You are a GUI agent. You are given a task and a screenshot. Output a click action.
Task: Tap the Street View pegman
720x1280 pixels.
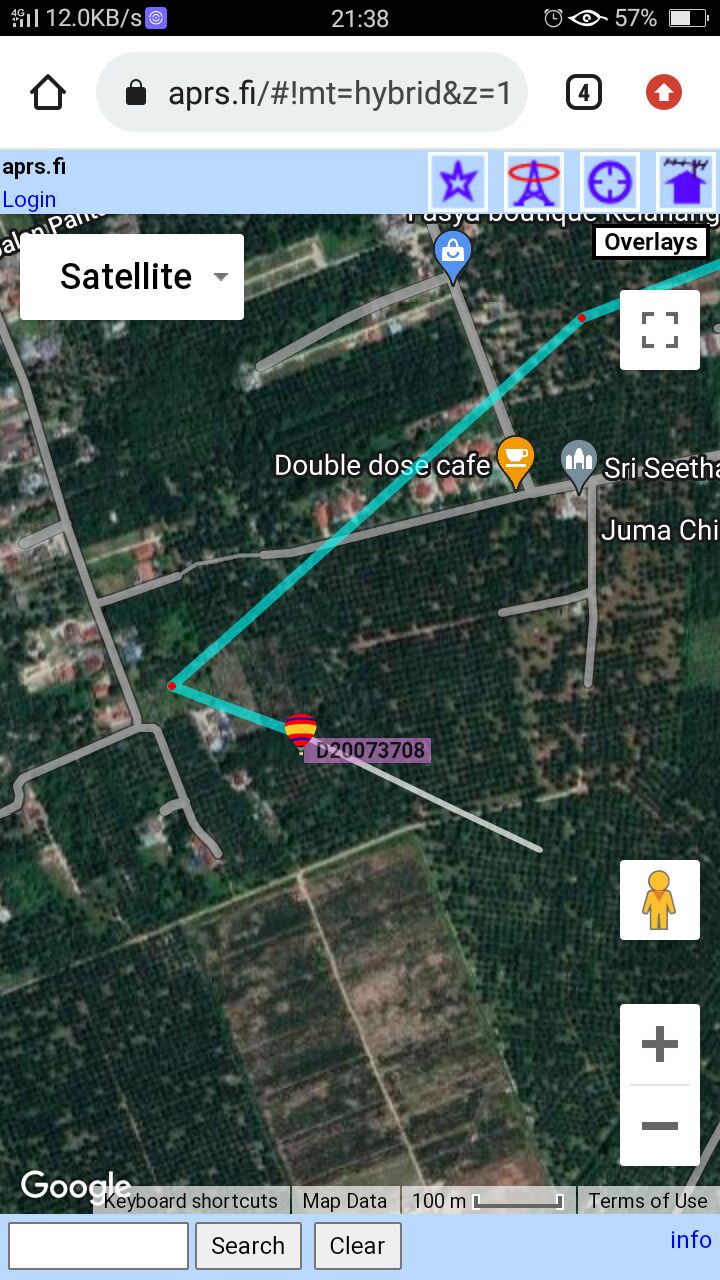(659, 900)
